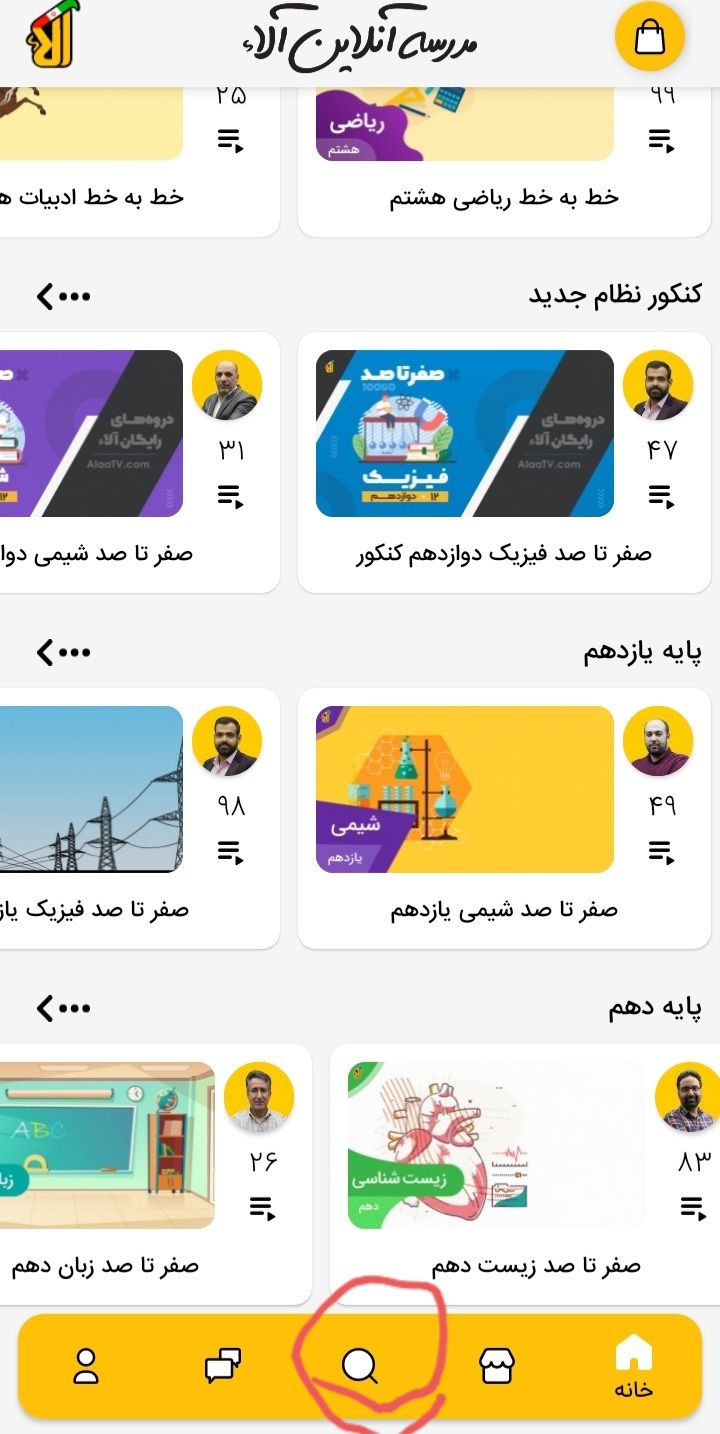
Task: Open playlist icon on شیمی یازدهم card
Action: [x=660, y=852]
